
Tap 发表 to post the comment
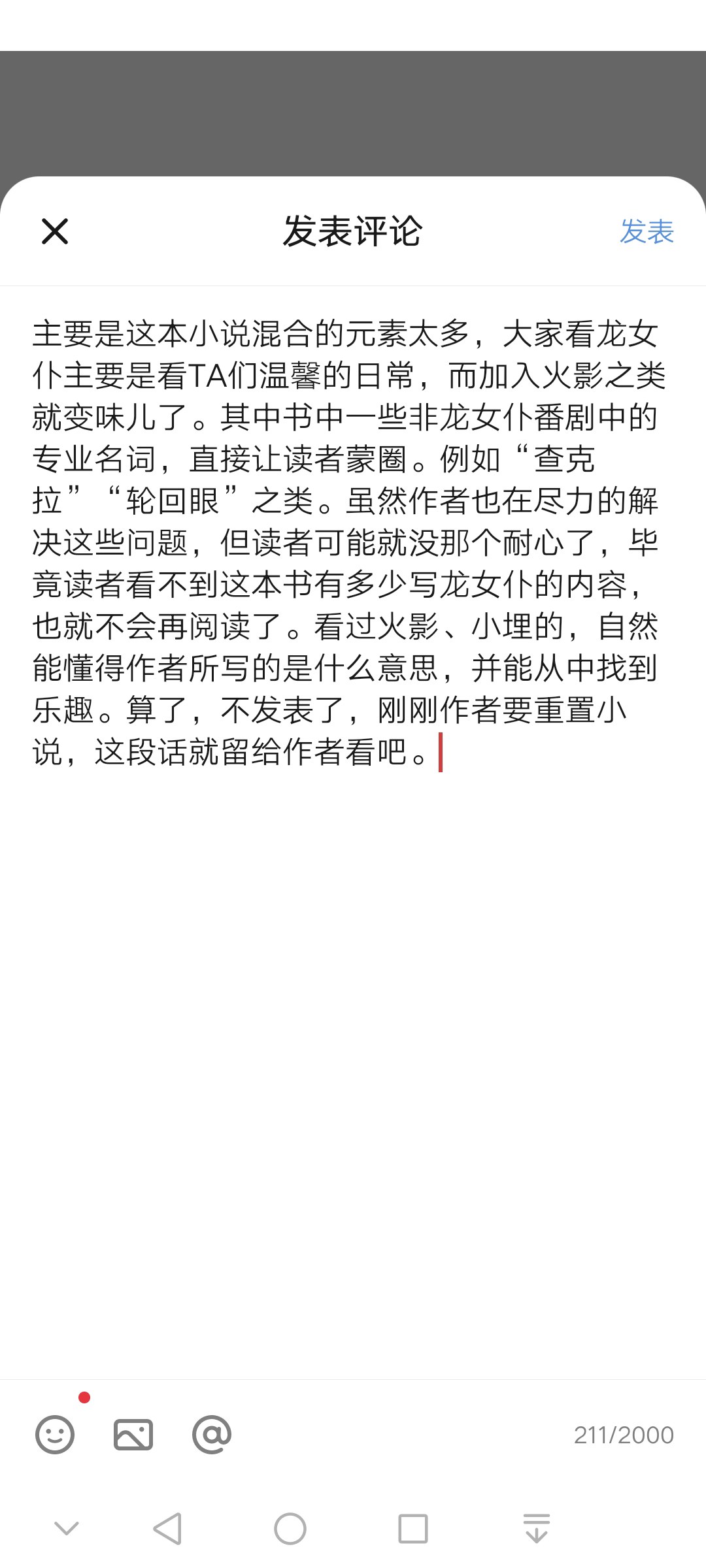click(647, 231)
